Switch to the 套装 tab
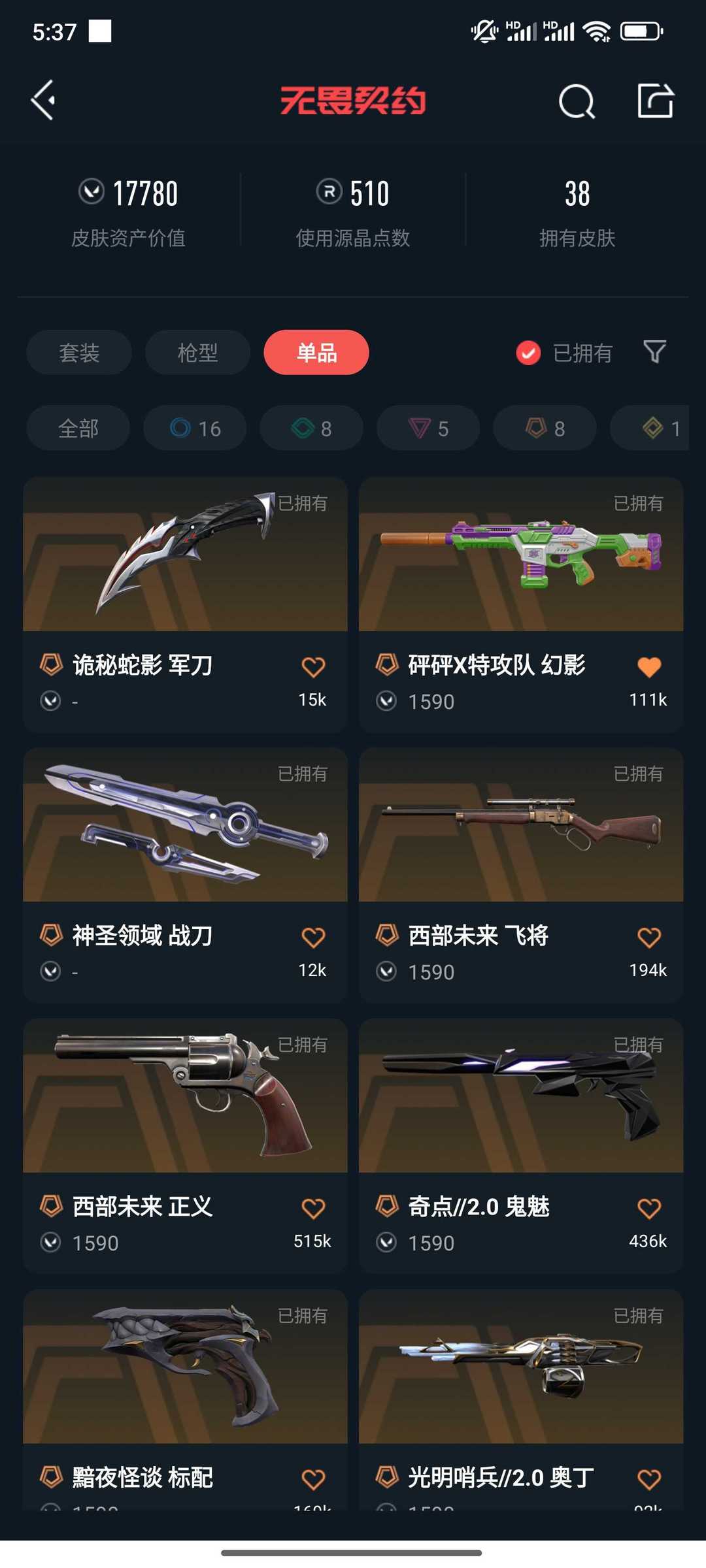706x1568 pixels. tap(79, 353)
